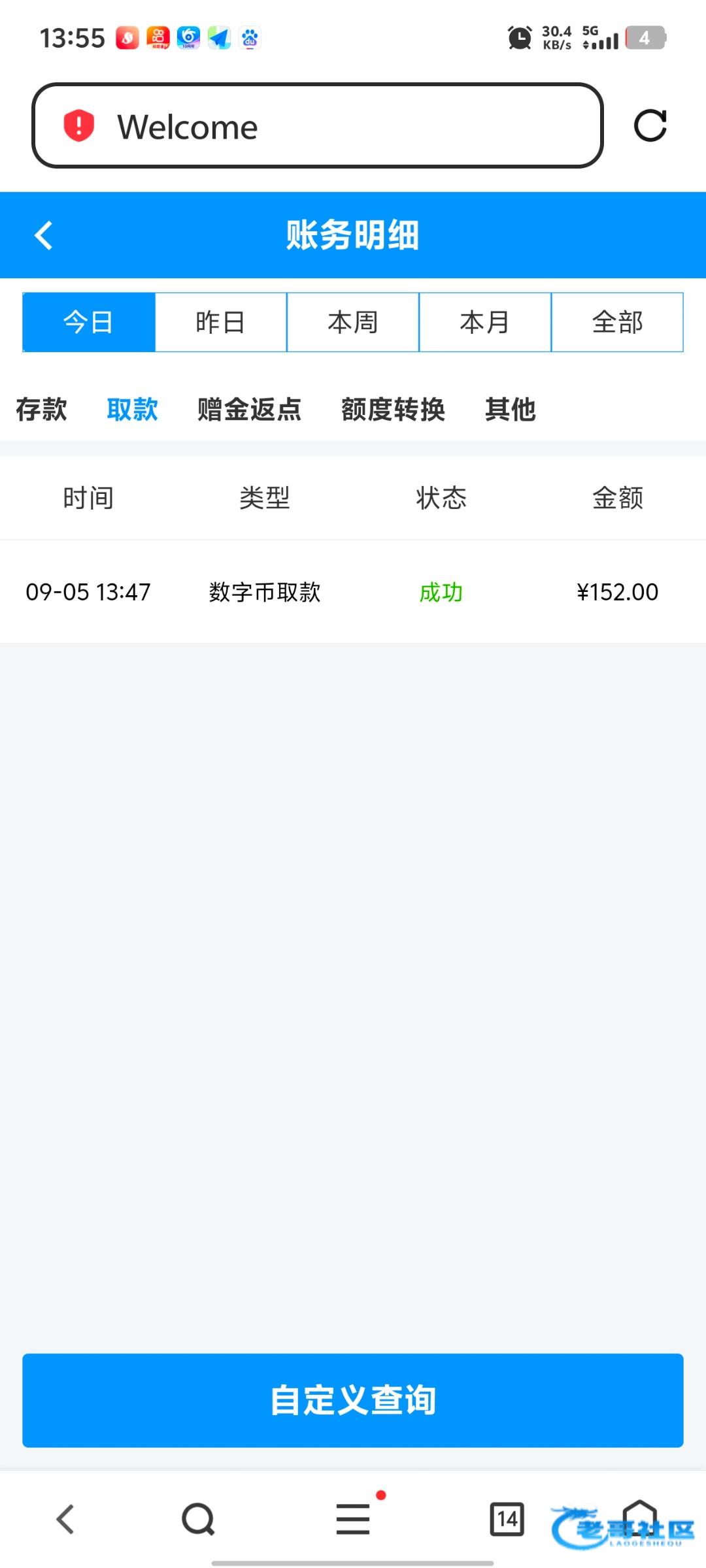Image resolution: width=706 pixels, height=1568 pixels.
Task: Navigate back with the browser back arrow
Action: (x=65, y=1519)
